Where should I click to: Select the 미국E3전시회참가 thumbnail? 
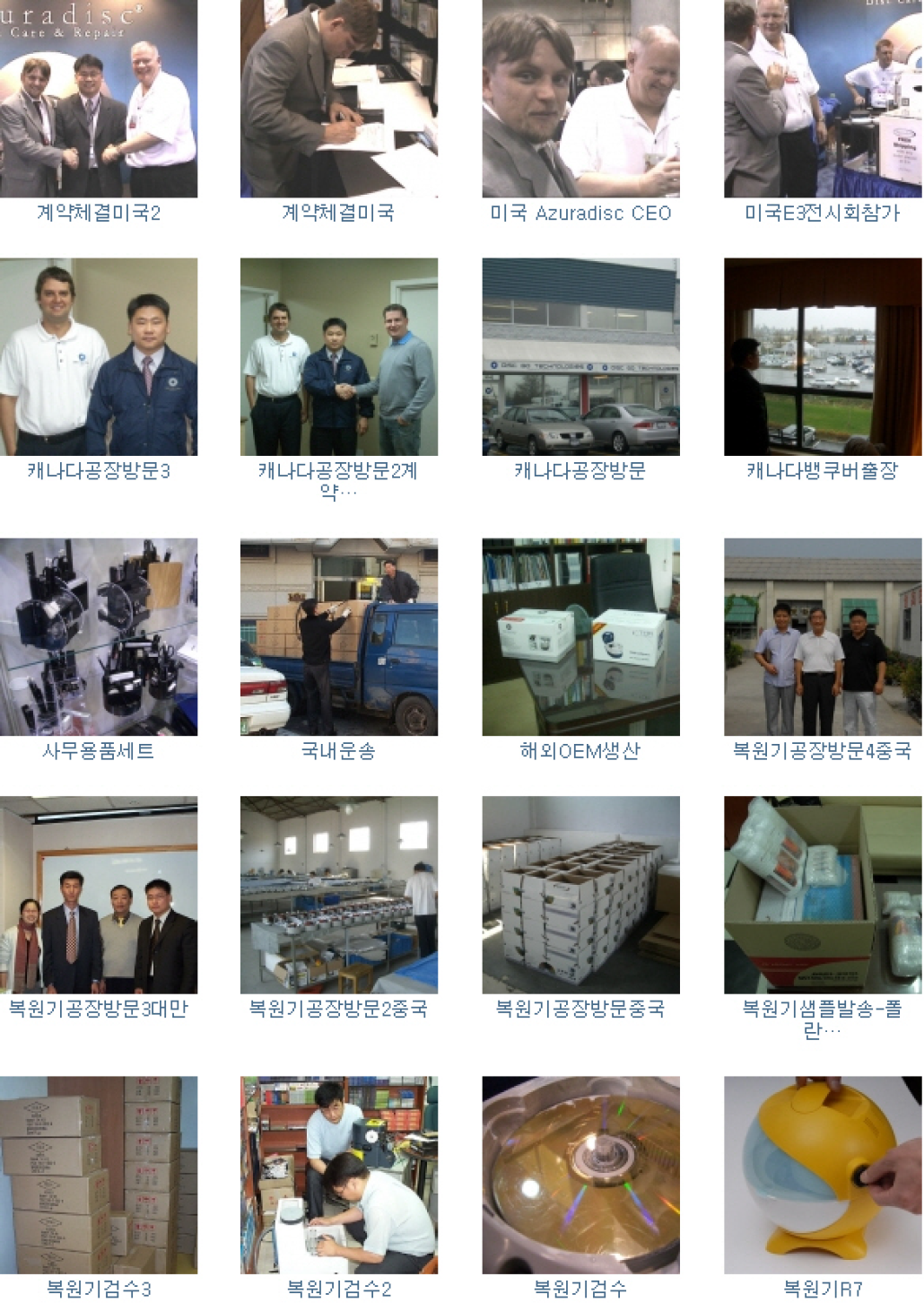point(823,99)
